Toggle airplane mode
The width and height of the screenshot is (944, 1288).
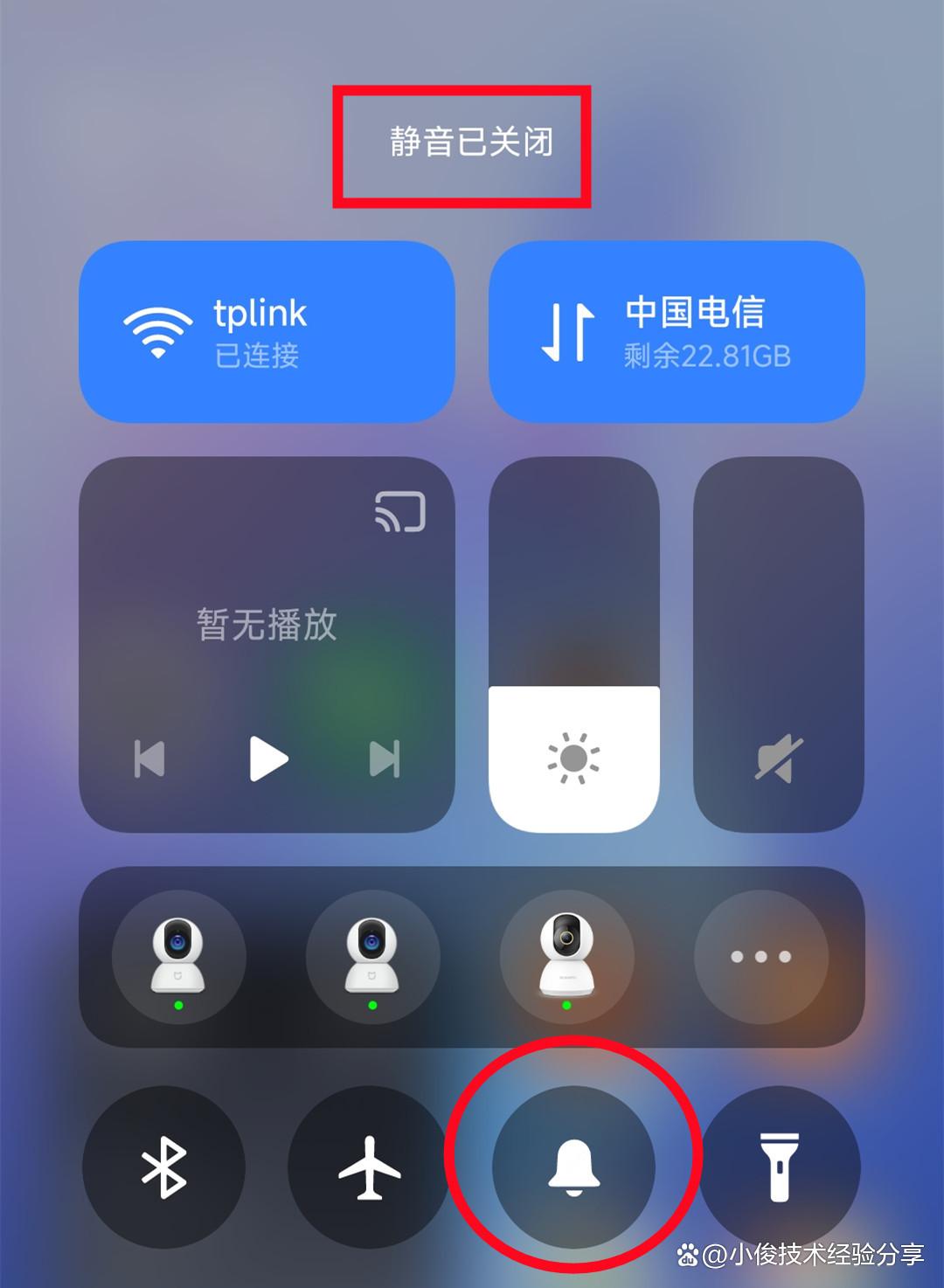point(369,1167)
